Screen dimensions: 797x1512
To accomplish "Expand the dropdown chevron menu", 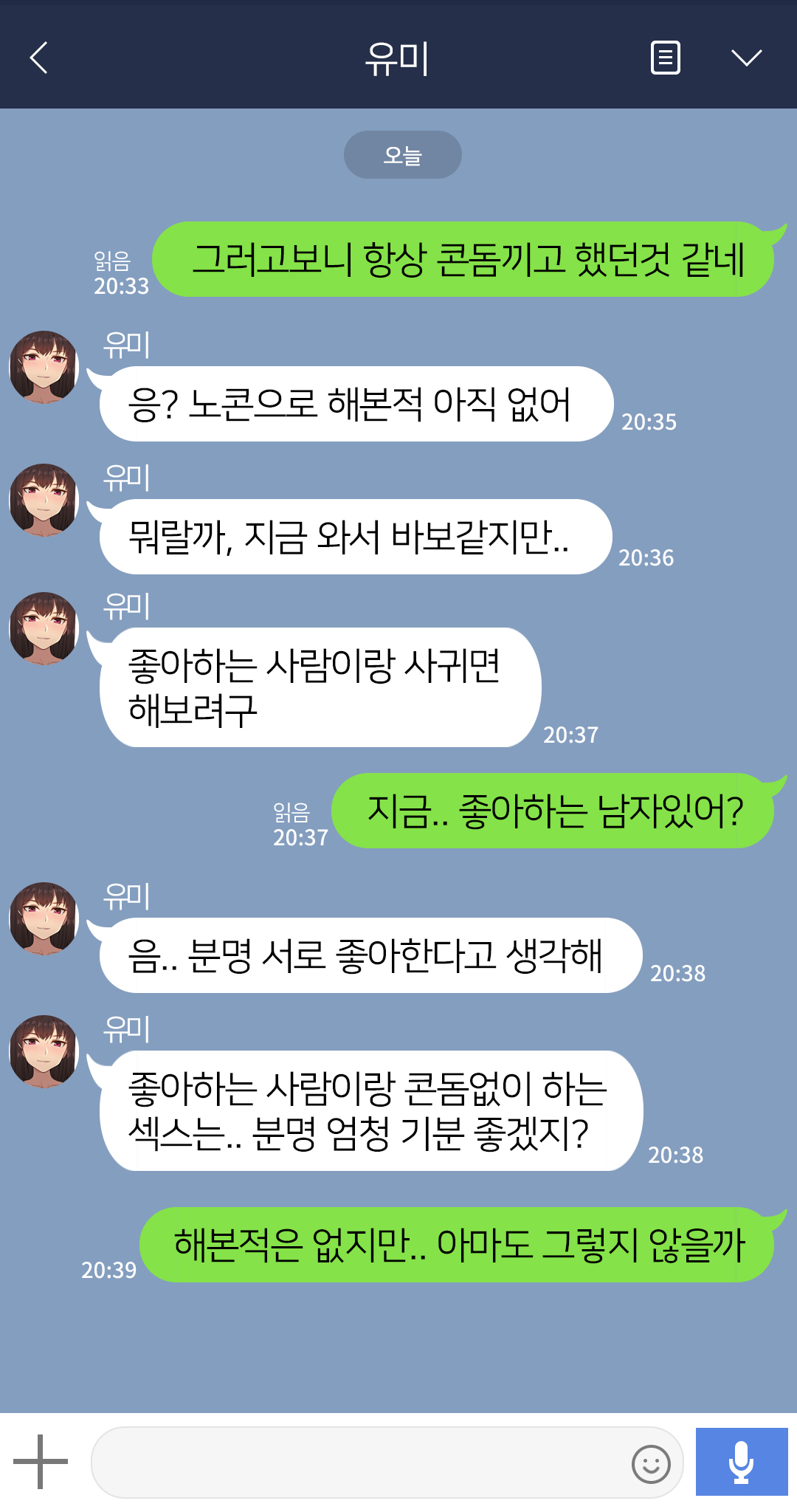I will point(746,58).
